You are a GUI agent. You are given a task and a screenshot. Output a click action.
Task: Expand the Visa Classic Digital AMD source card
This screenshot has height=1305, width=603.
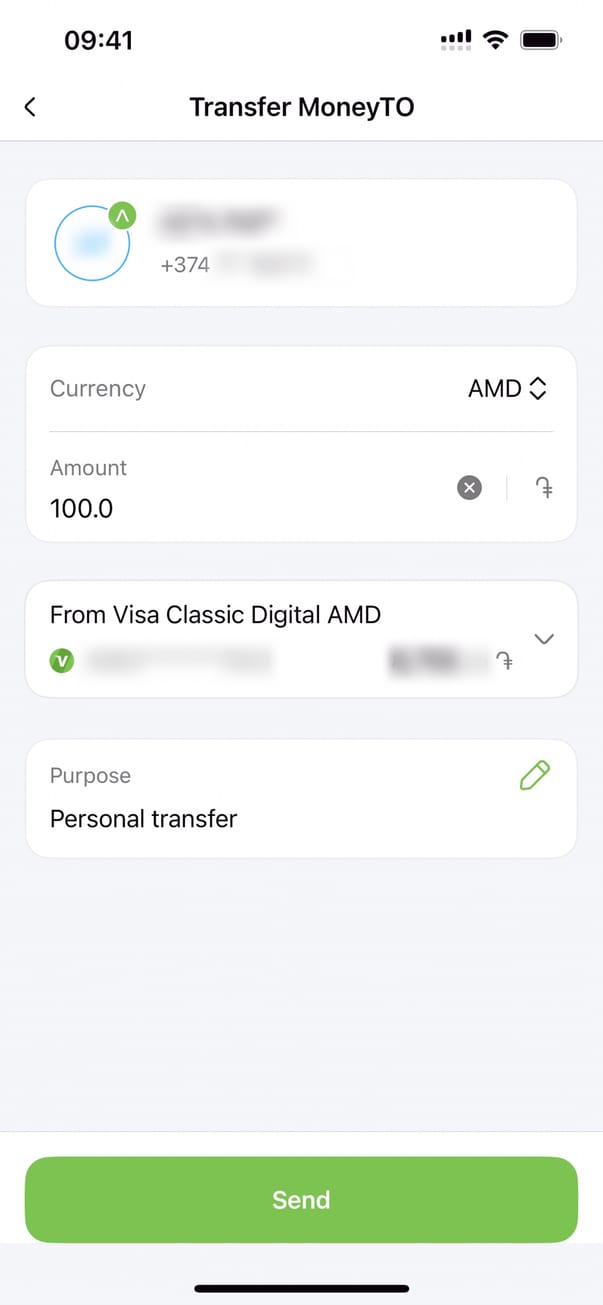click(x=544, y=639)
